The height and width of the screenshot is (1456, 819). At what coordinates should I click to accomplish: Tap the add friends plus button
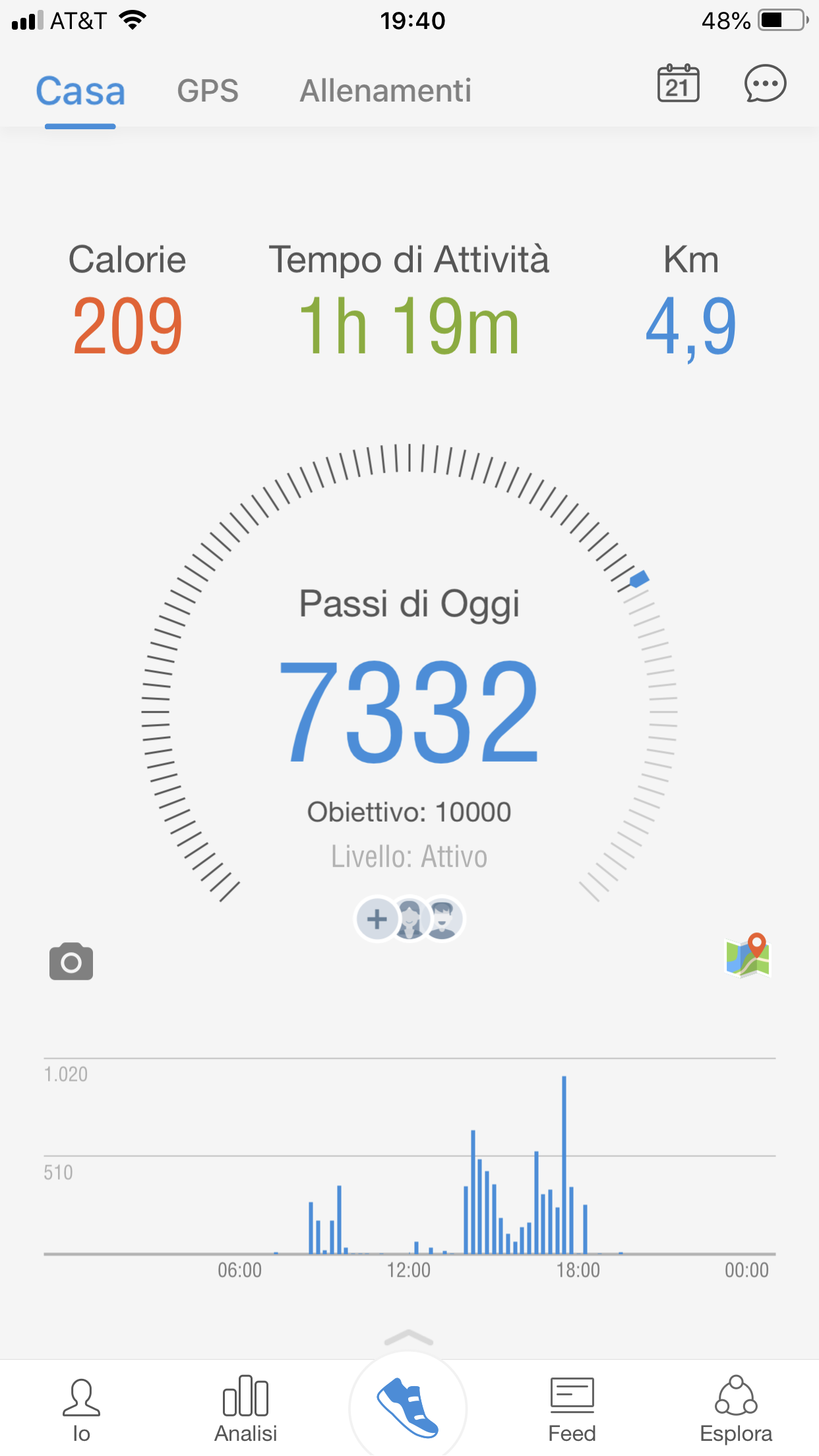377,919
